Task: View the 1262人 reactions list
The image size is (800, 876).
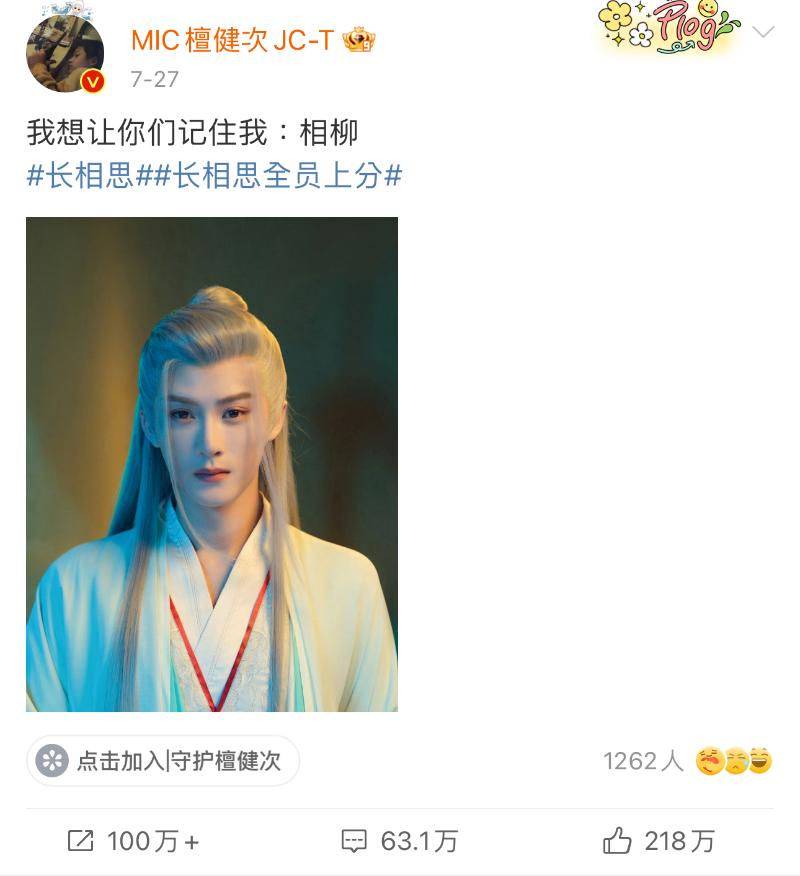Action: [x=687, y=761]
